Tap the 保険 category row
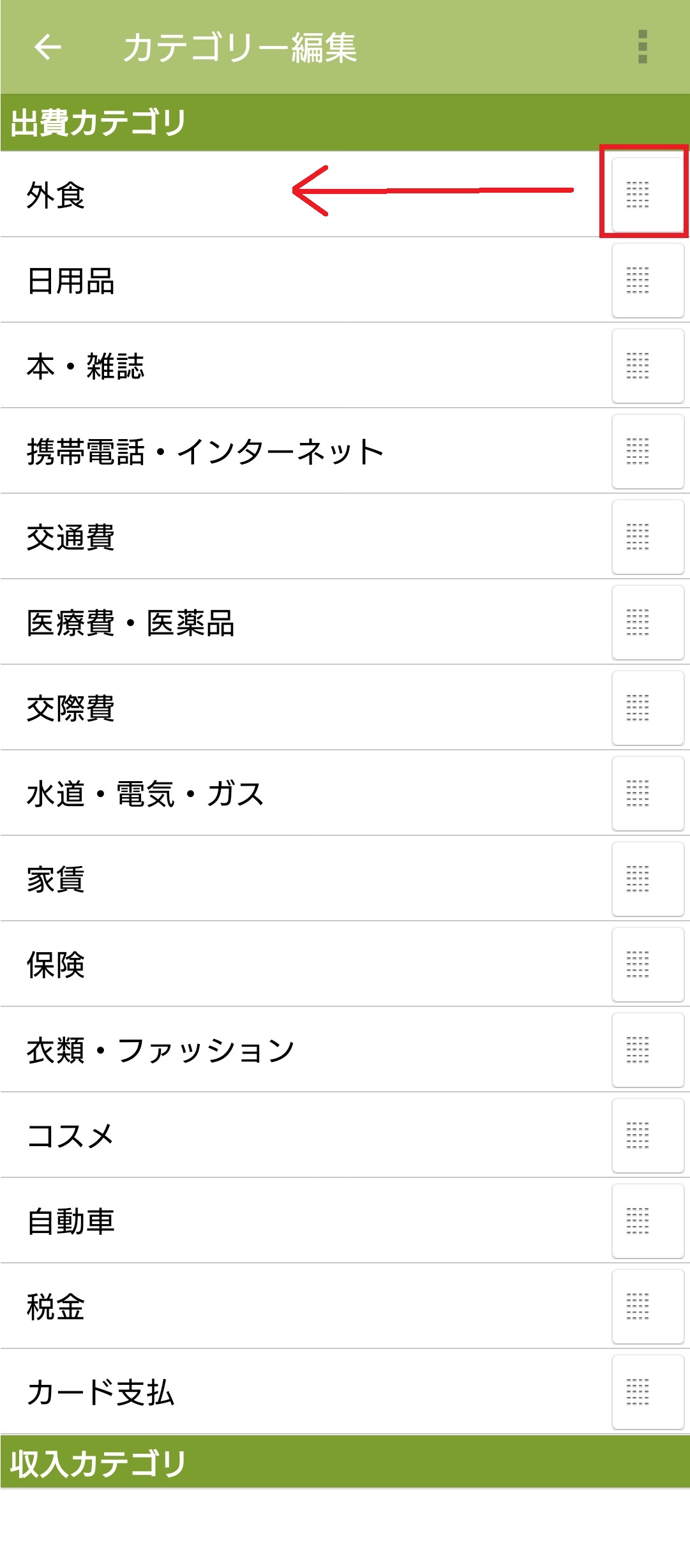The image size is (690, 1568). (56, 965)
